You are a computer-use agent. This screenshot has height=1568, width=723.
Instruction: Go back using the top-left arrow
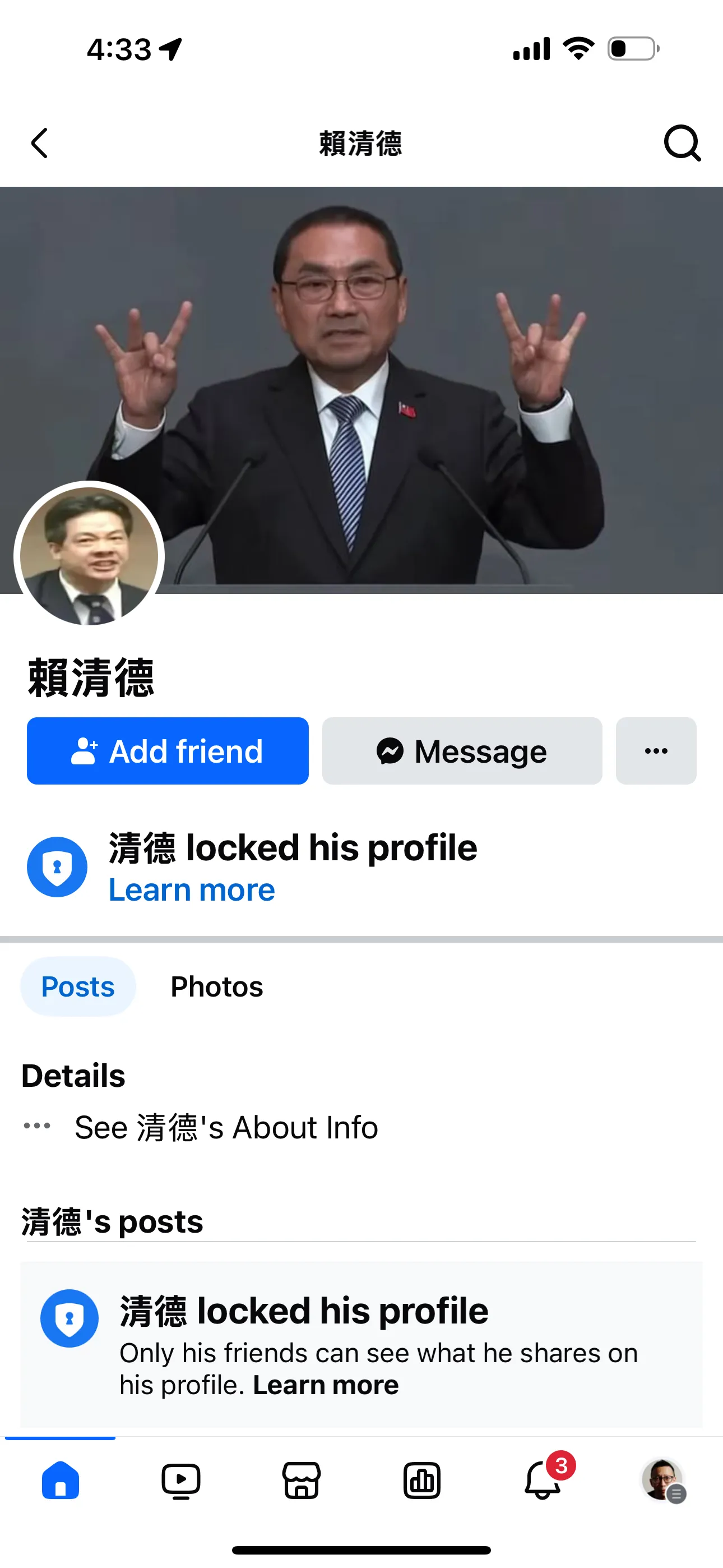[x=40, y=144]
